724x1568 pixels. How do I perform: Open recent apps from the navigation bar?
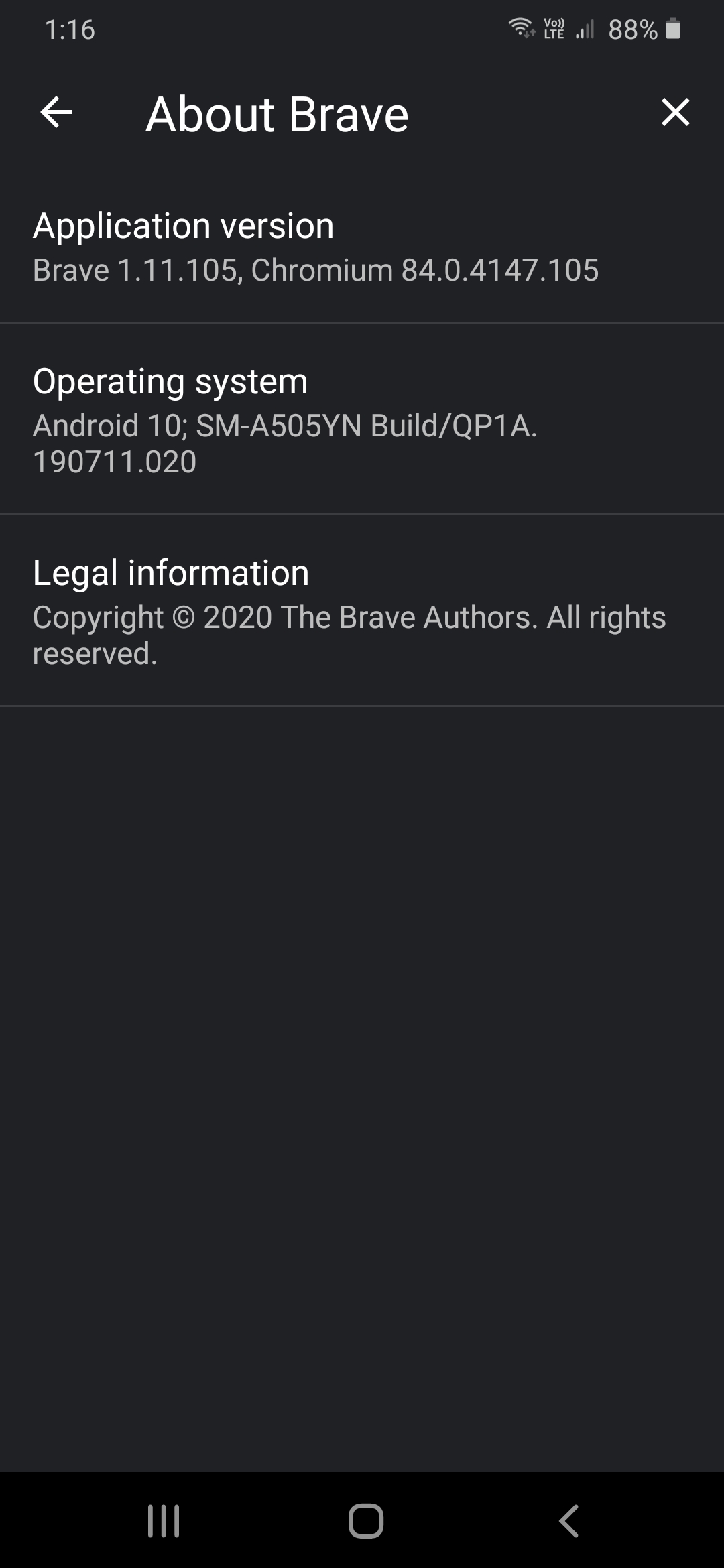pos(164,1520)
